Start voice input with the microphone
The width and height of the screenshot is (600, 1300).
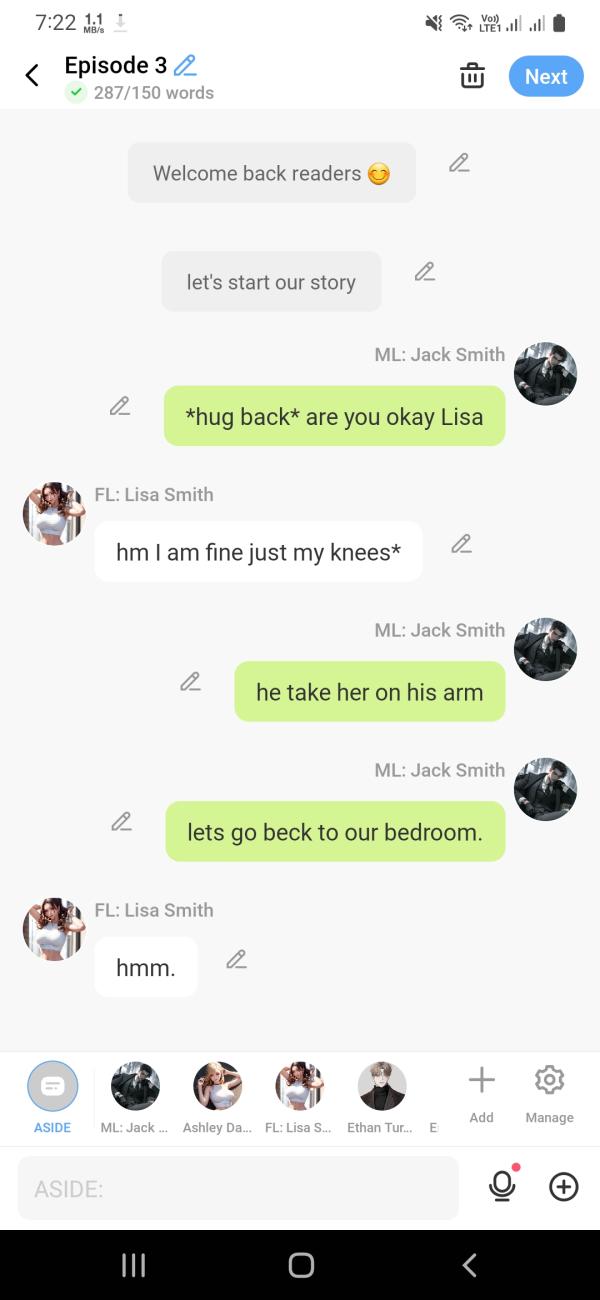(x=502, y=1185)
